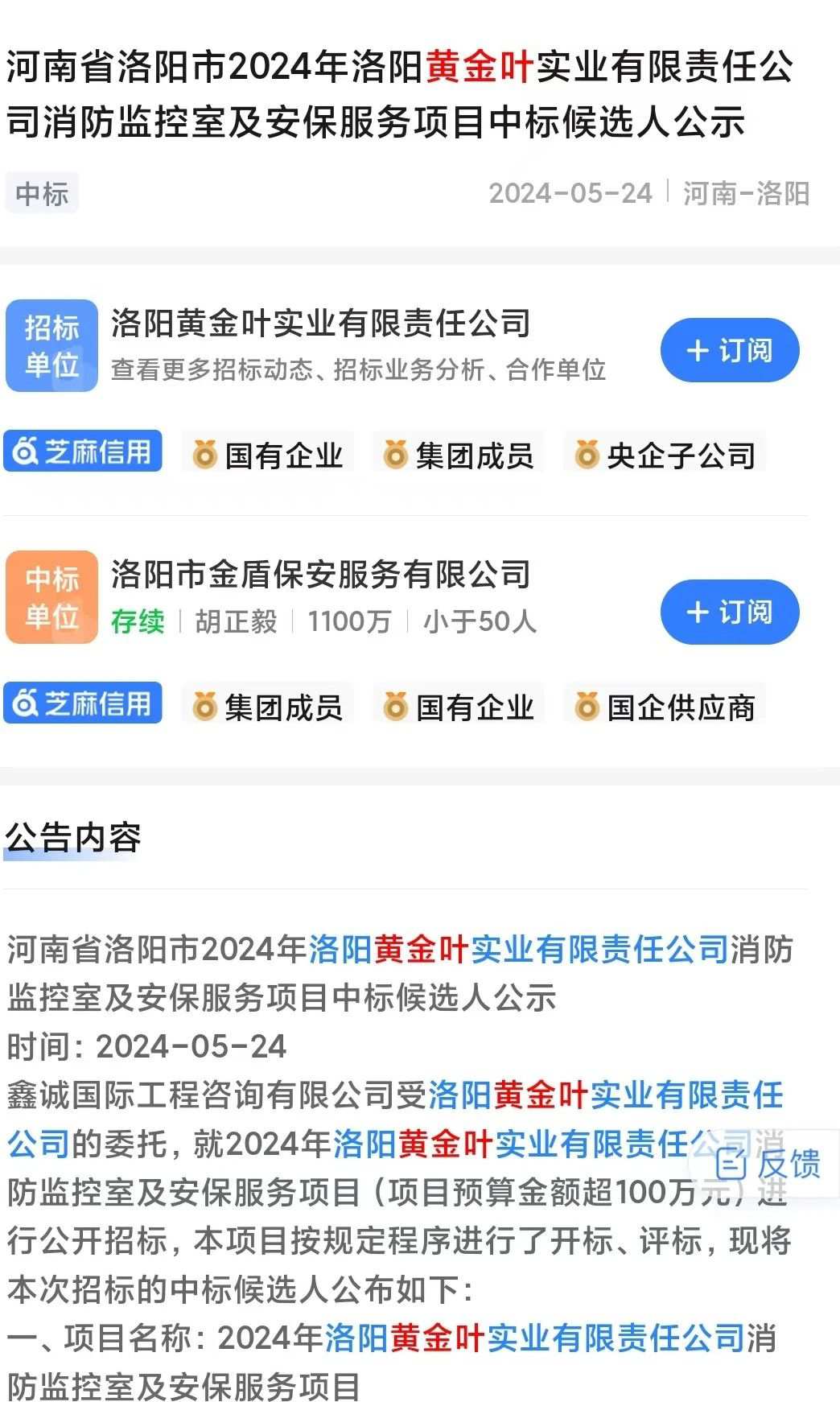This screenshot has height=1402, width=840.
Task: Tap 芝麻信用 badge under the 中标单位
Action: [83, 703]
